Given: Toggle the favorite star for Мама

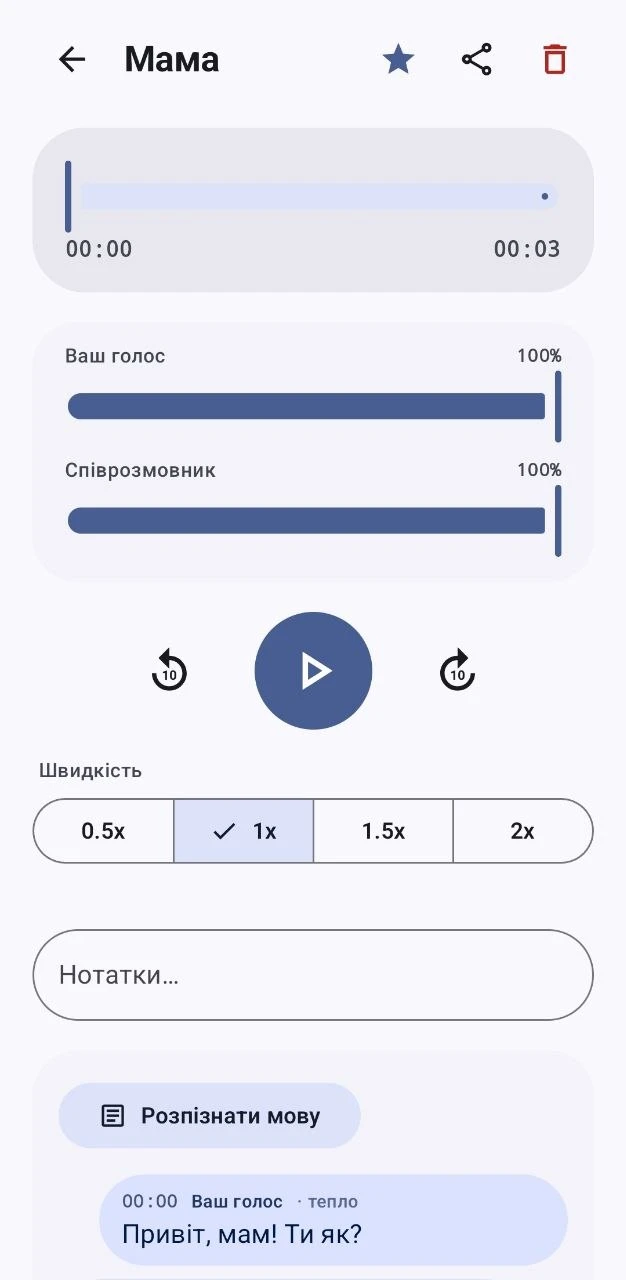Looking at the screenshot, I should tap(398, 60).
